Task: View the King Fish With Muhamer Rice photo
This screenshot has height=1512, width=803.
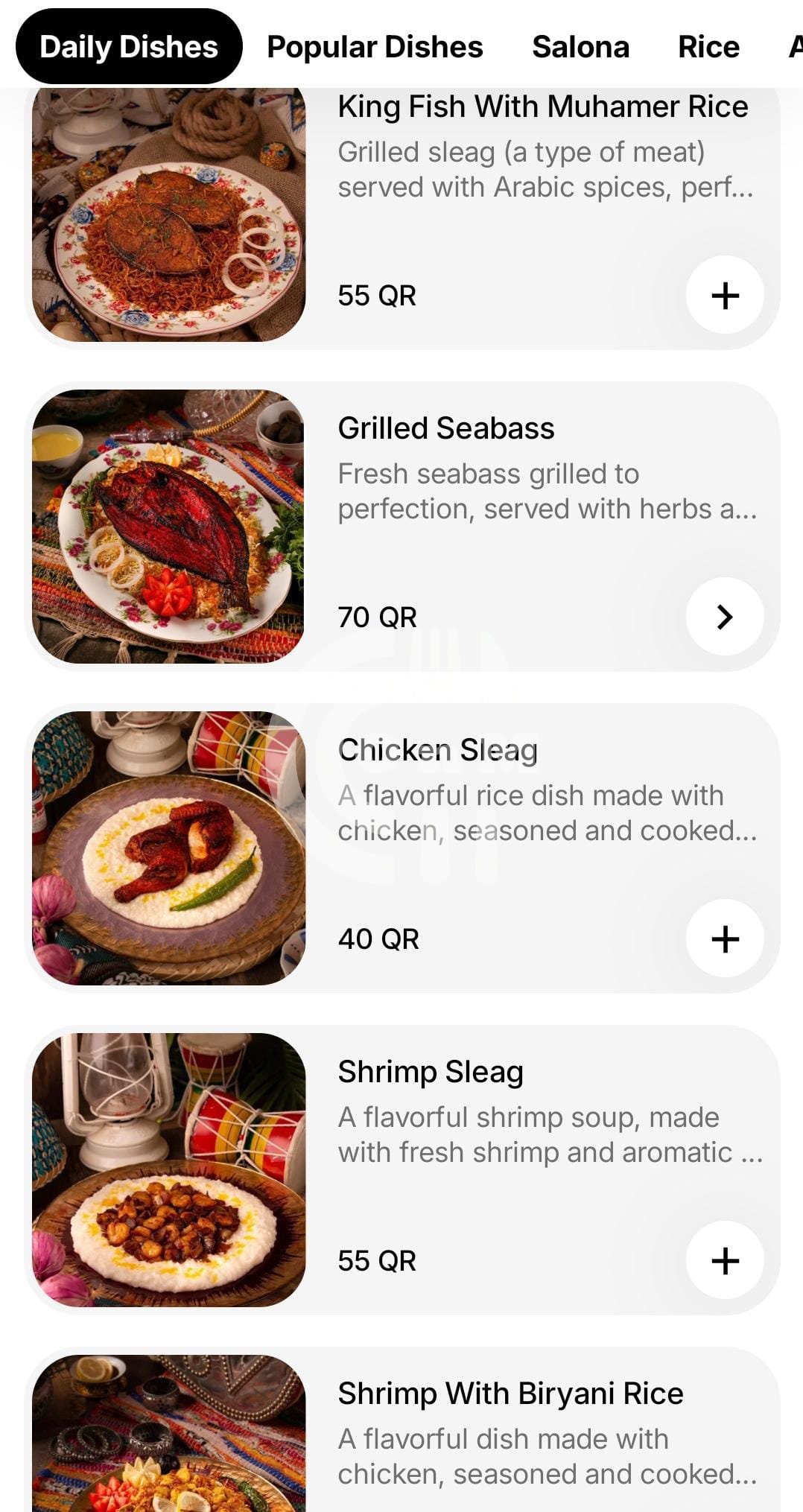Action: [169, 216]
